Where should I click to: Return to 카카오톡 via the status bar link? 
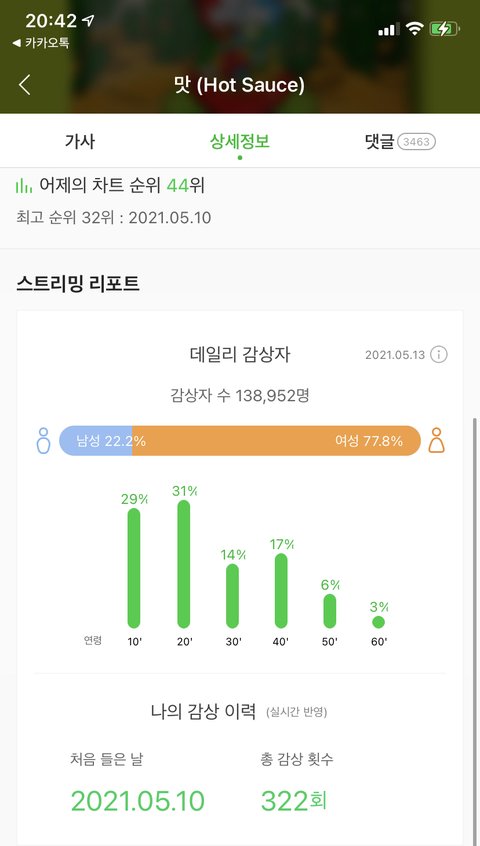point(40,43)
